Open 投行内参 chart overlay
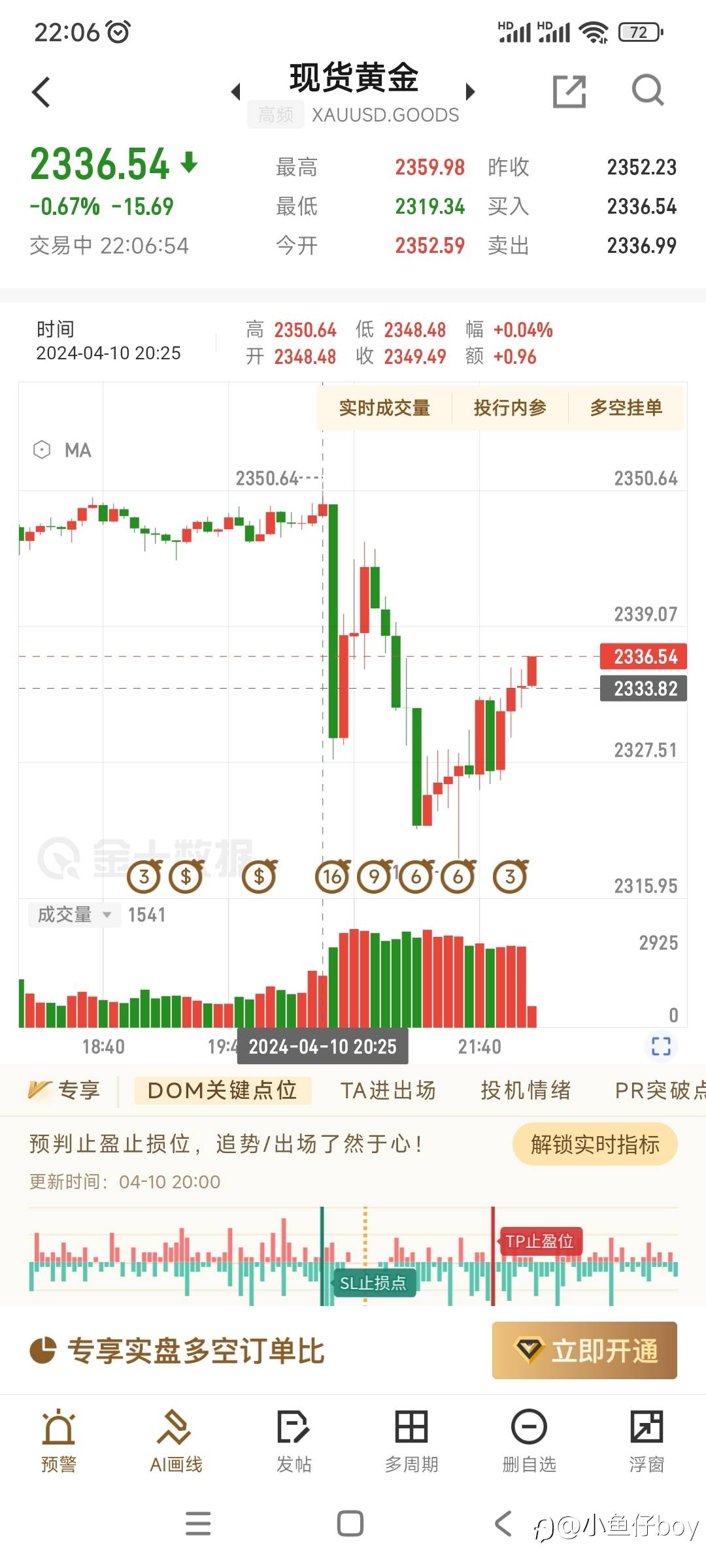This screenshot has width=706, height=1568. 510,408
